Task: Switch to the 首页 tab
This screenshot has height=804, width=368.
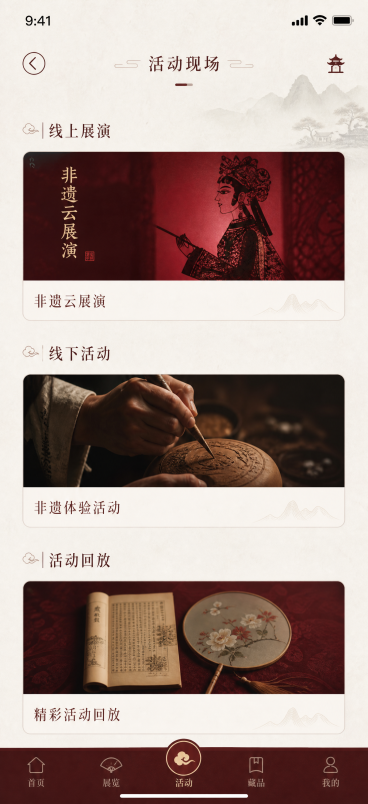Action: tap(36, 771)
